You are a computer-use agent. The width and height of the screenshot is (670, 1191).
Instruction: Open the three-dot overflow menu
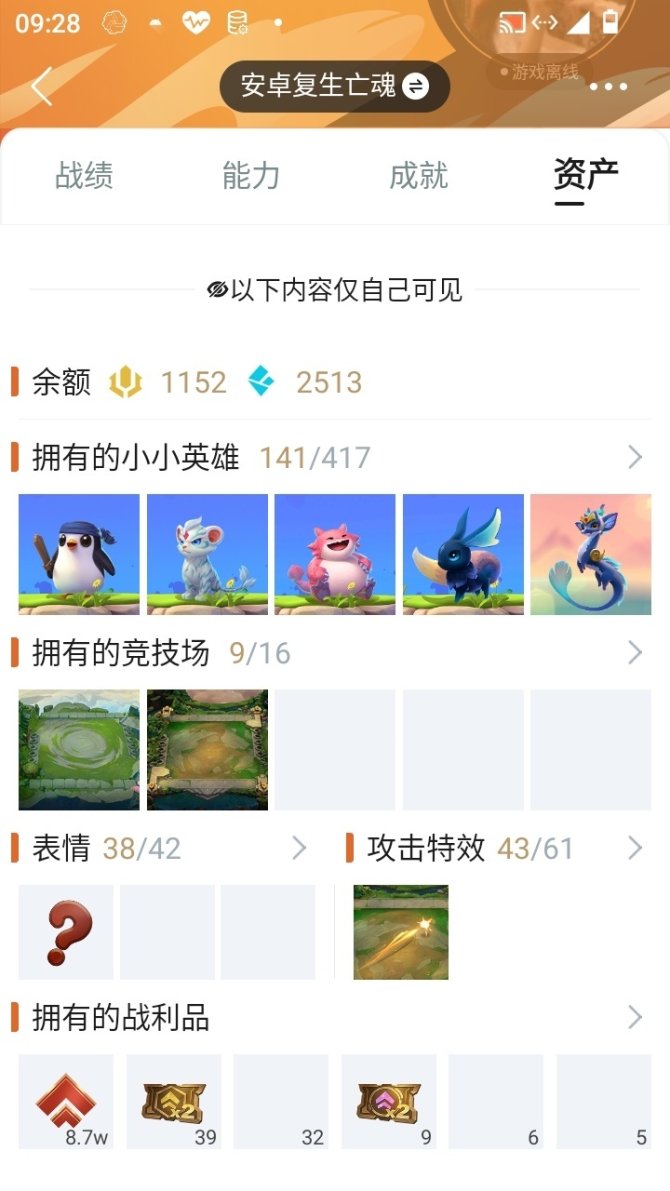coord(608,87)
